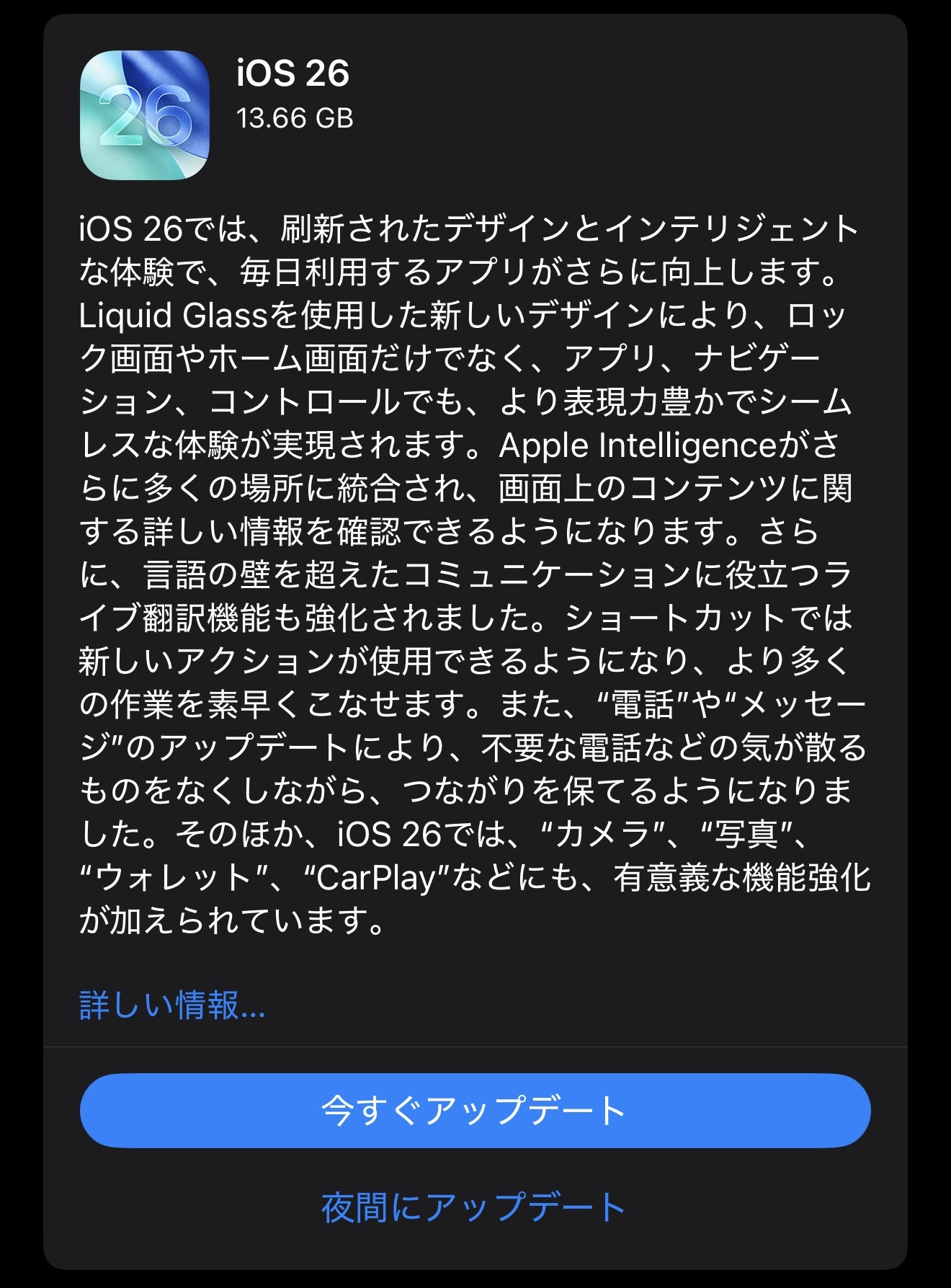This screenshot has width=951, height=1288.
Task: Open the 詳しい情報 link
Action: tap(172, 1005)
